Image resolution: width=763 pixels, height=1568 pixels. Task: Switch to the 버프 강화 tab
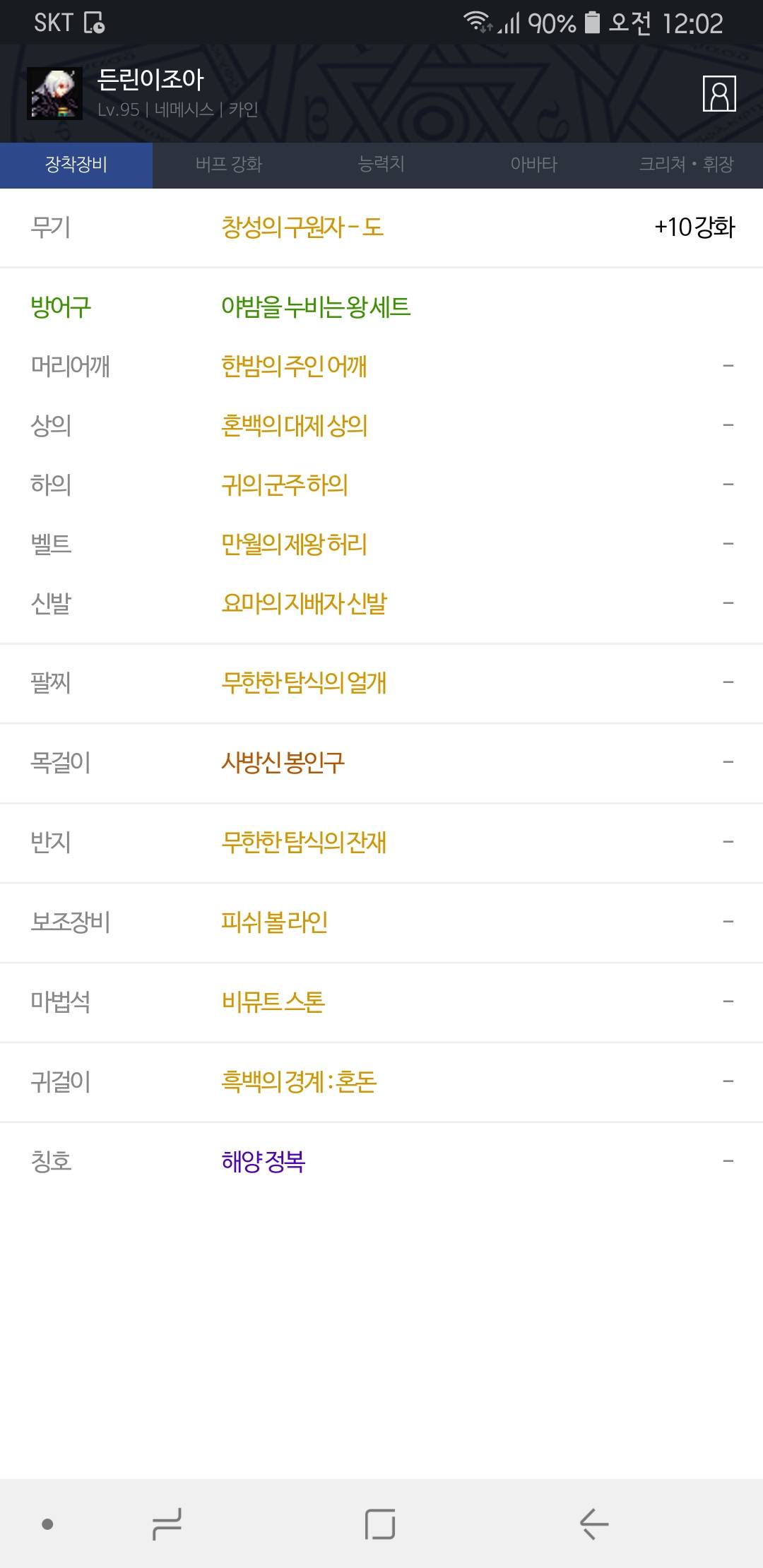click(229, 165)
